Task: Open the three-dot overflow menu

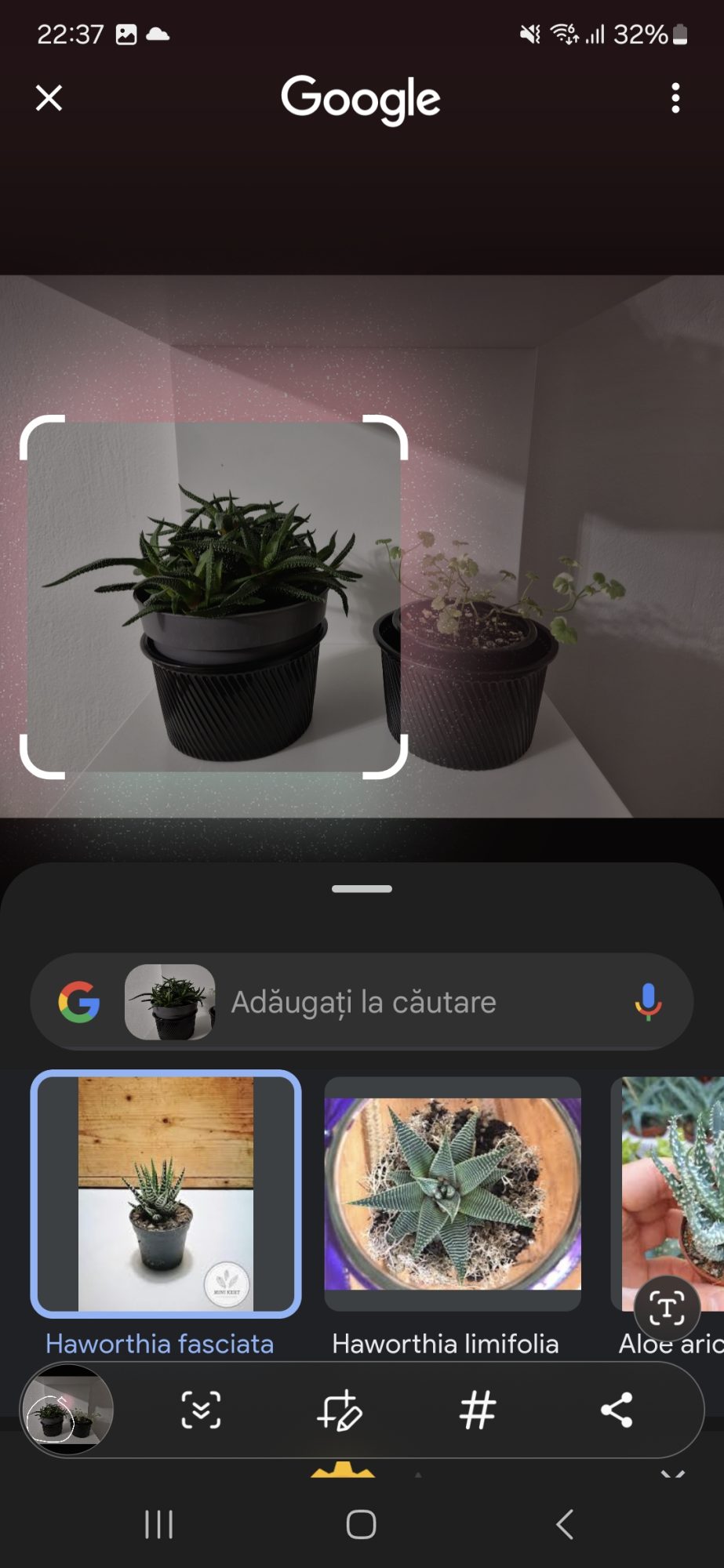Action: [675, 99]
